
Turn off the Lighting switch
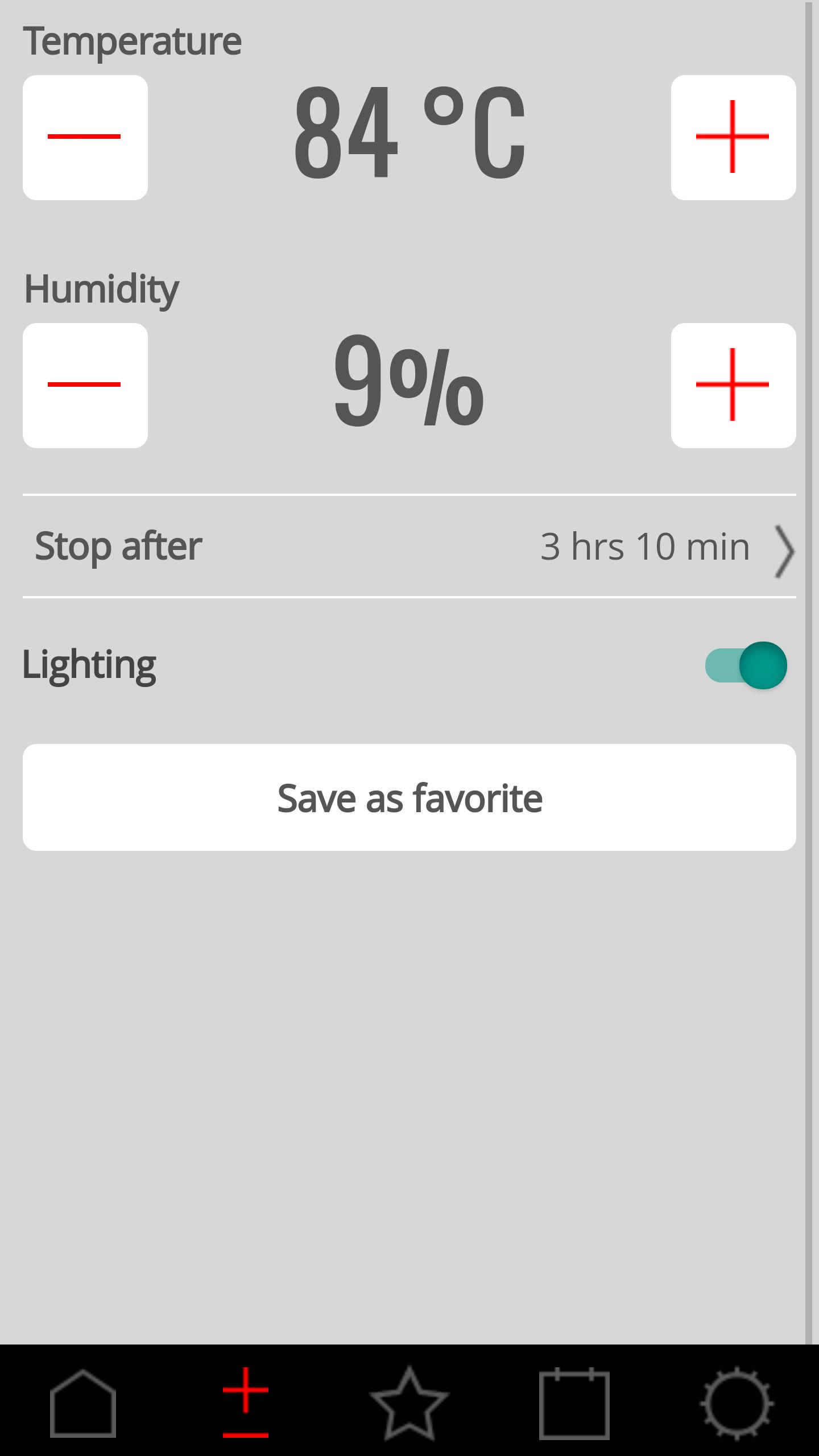746,665
